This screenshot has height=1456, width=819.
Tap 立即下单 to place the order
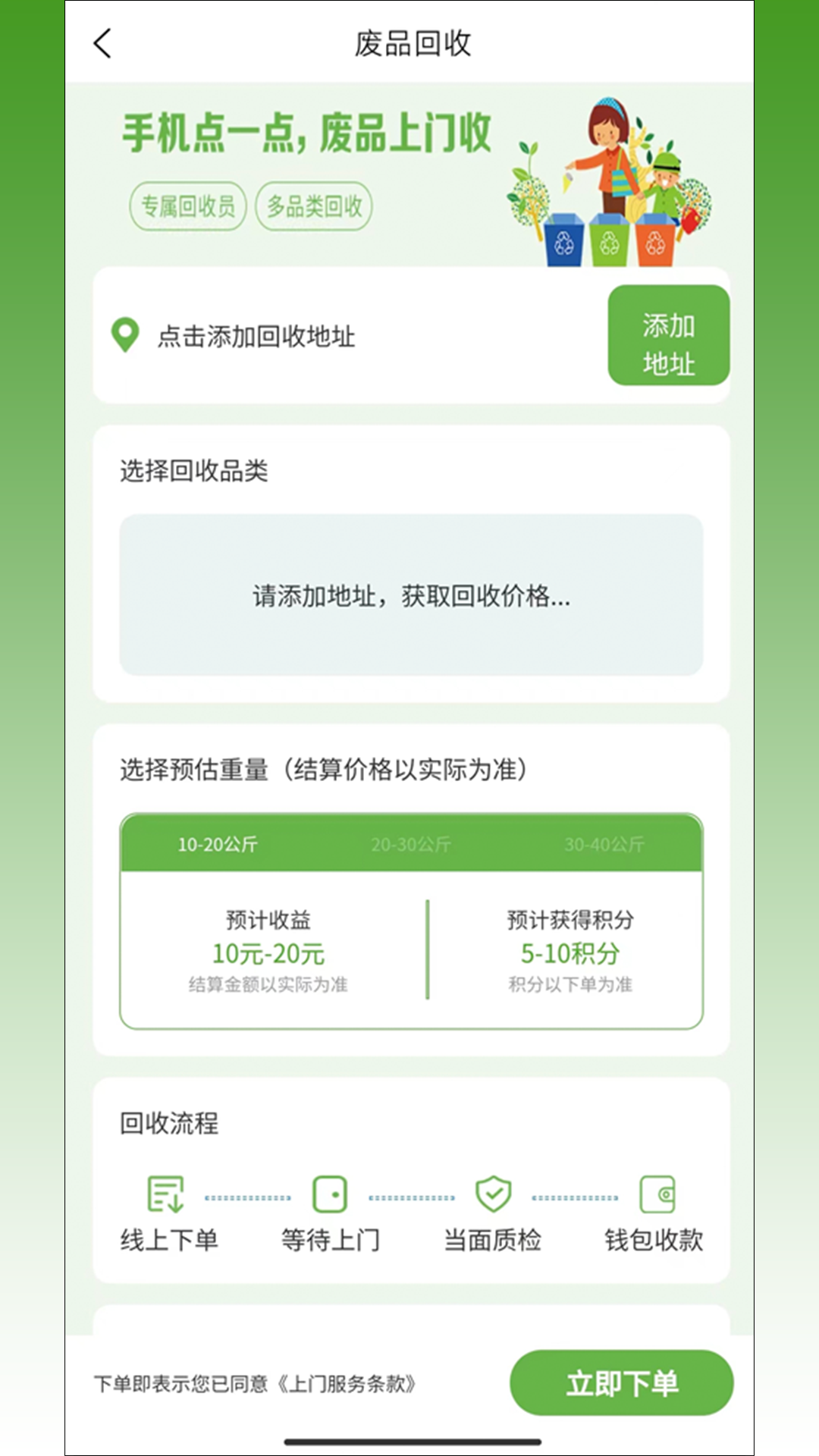click(x=621, y=1382)
